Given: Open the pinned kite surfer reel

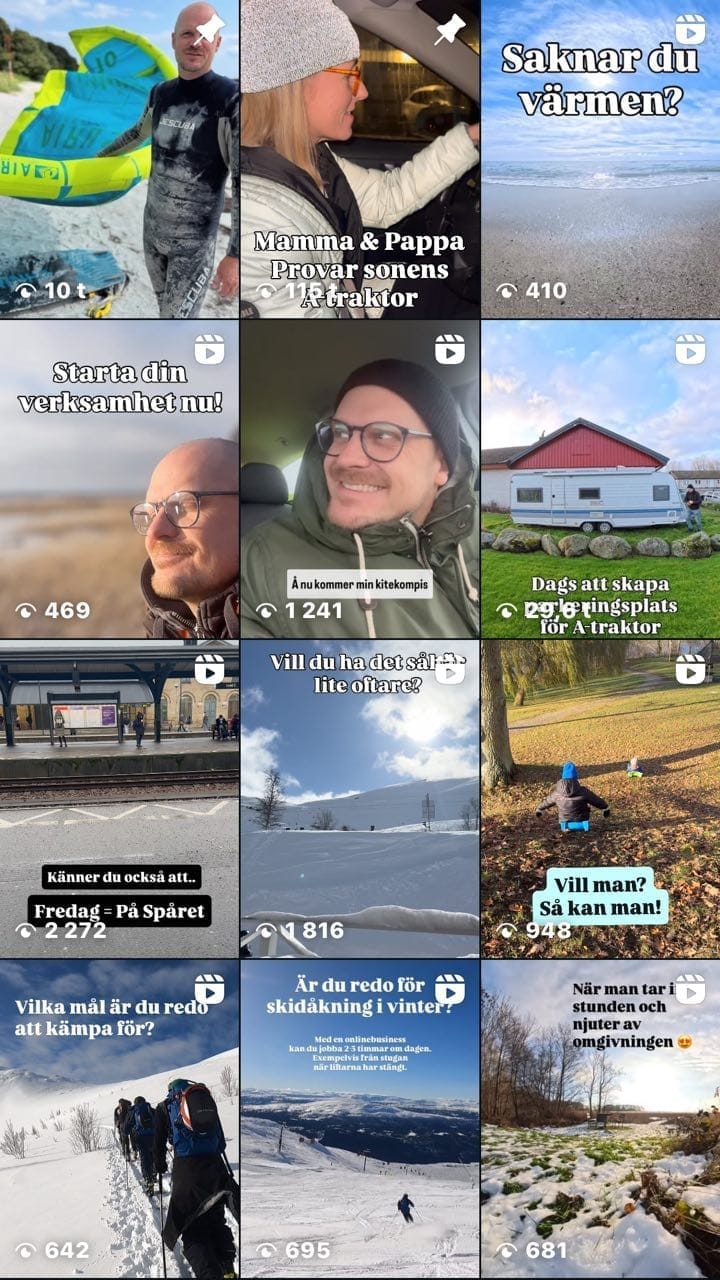Looking at the screenshot, I should (x=119, y=160).
